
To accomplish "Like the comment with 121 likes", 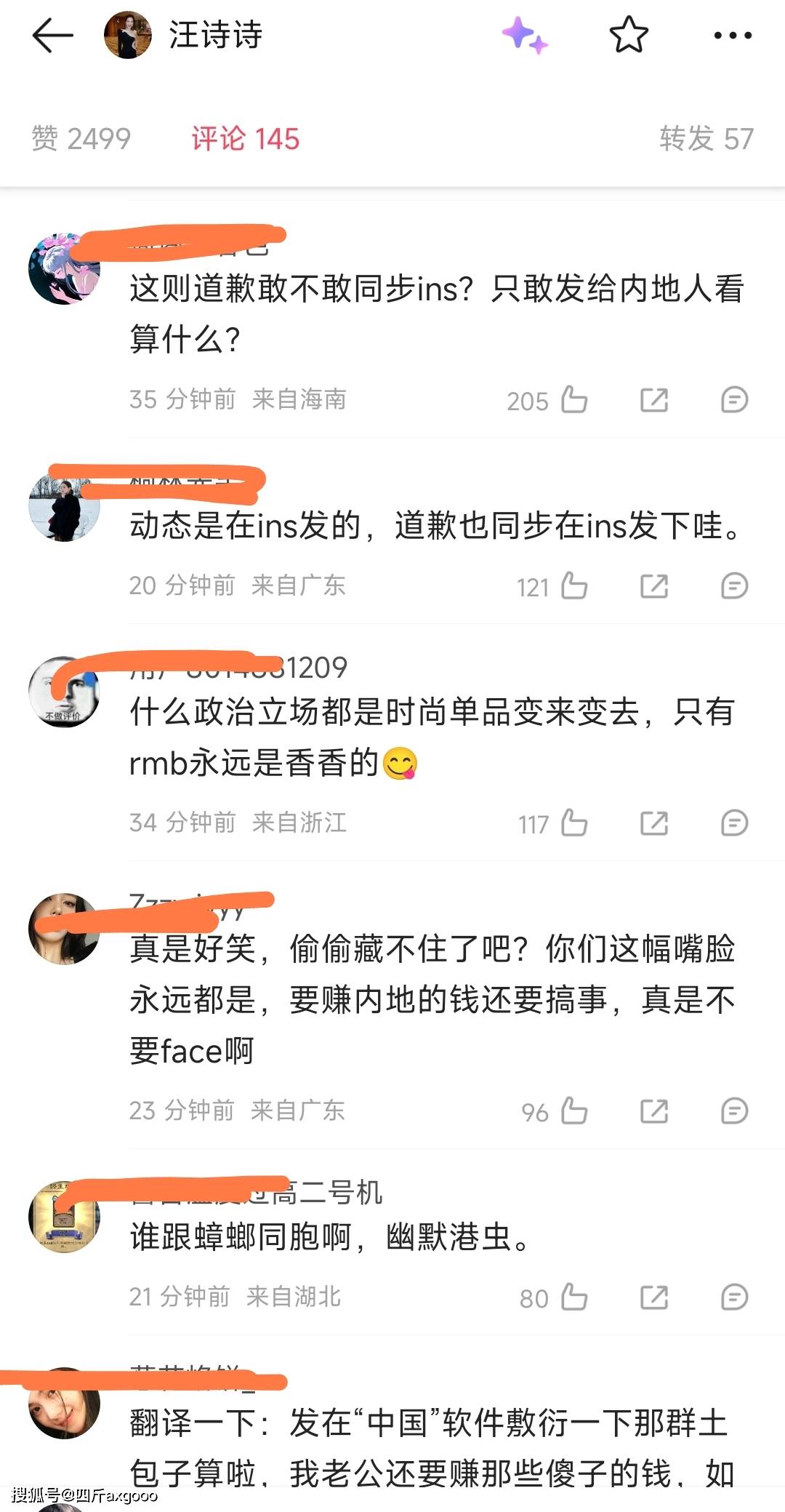I will [574, 585].
